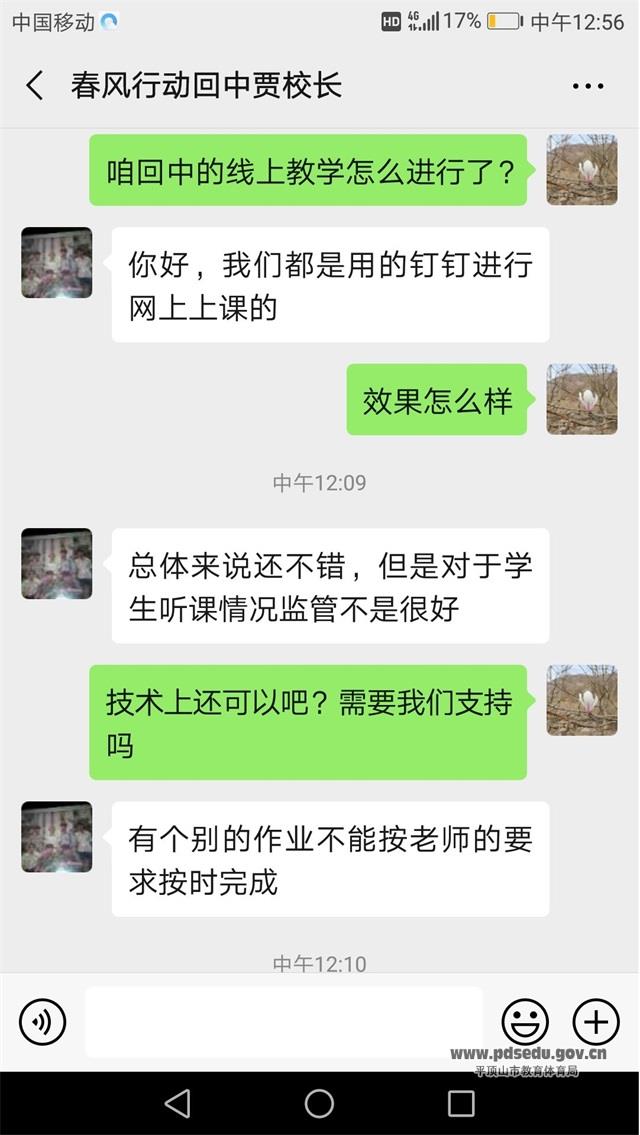The image size is (640, 1135).
Task: Open contact avatar beside 你好，我们都是用的钉钉 message
Action: pos(57,263)
